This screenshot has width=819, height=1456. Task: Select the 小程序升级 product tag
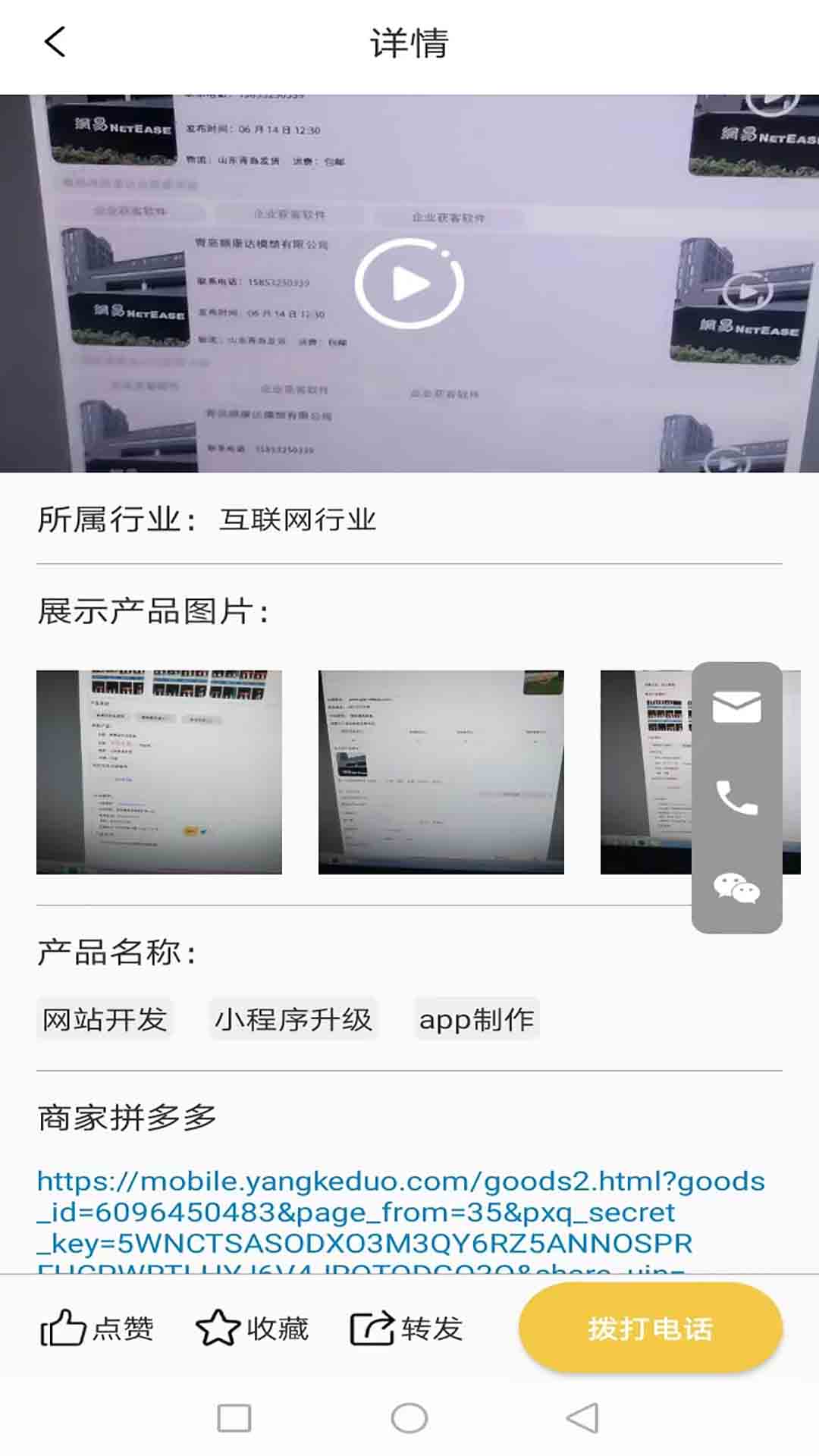pyautogui.click(x=293, y=1019)
